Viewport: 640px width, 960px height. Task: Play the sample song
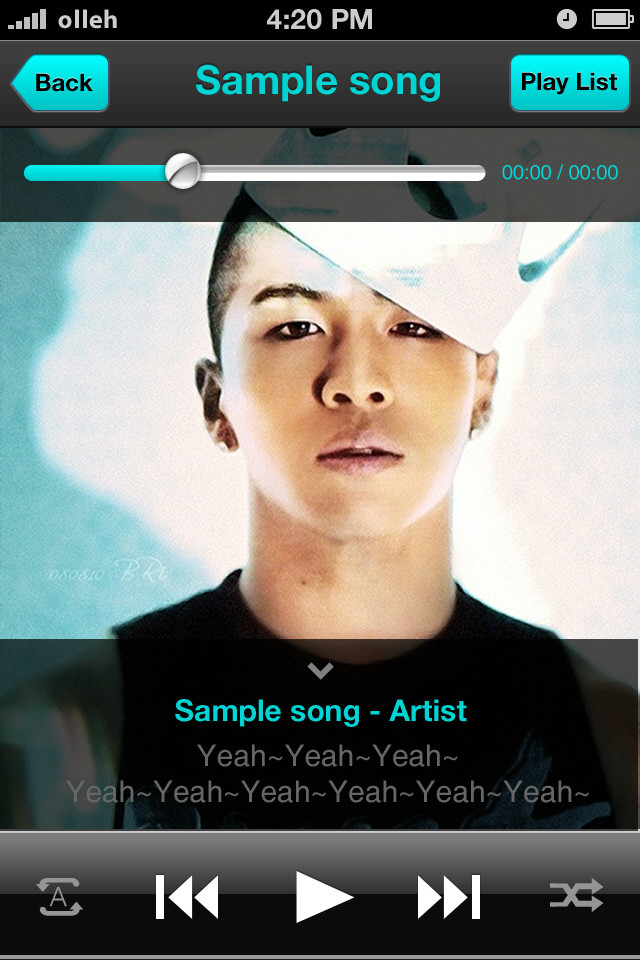pos(324,896)
